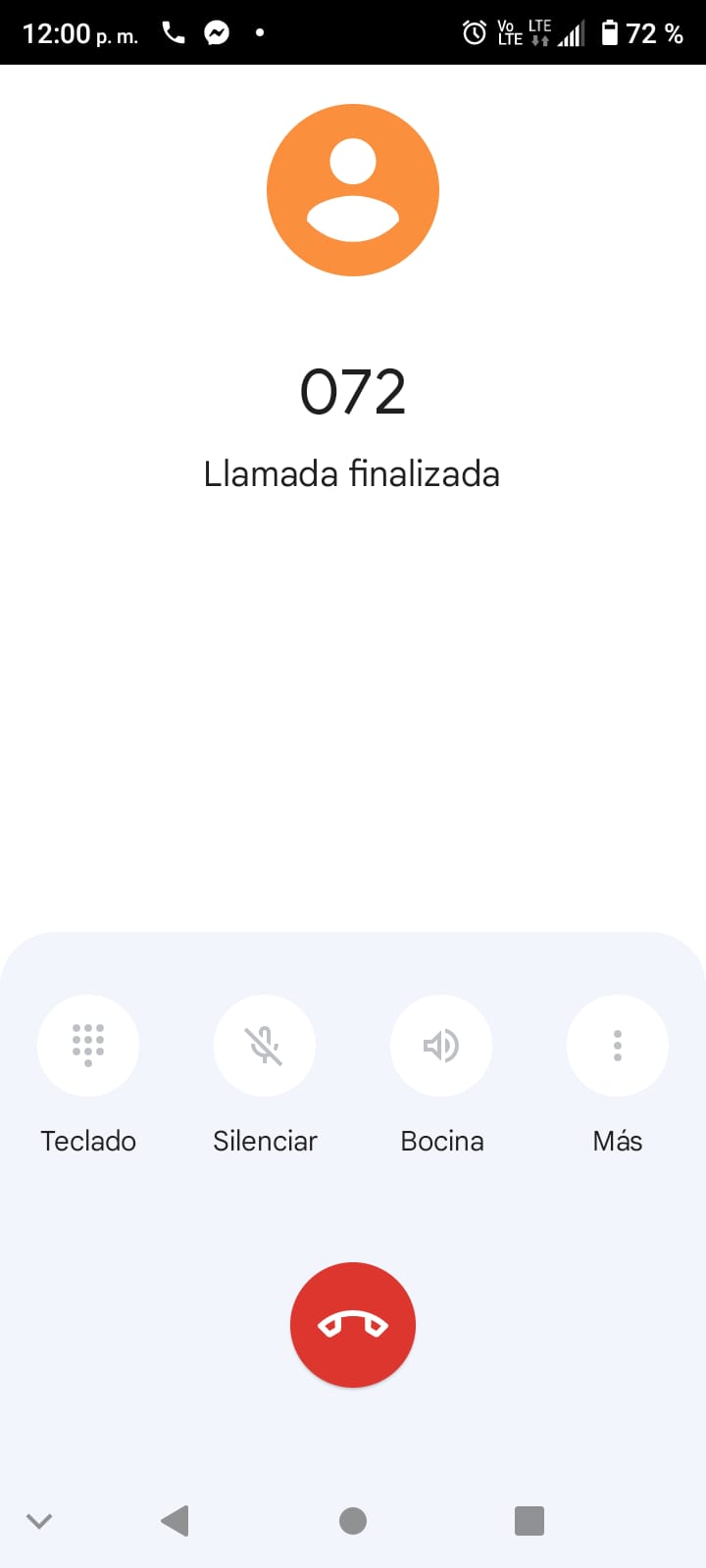The height and width of the screenshot is (1568, 706).
Task: Mute the microphone with Silenciar
Action: 265,1046
